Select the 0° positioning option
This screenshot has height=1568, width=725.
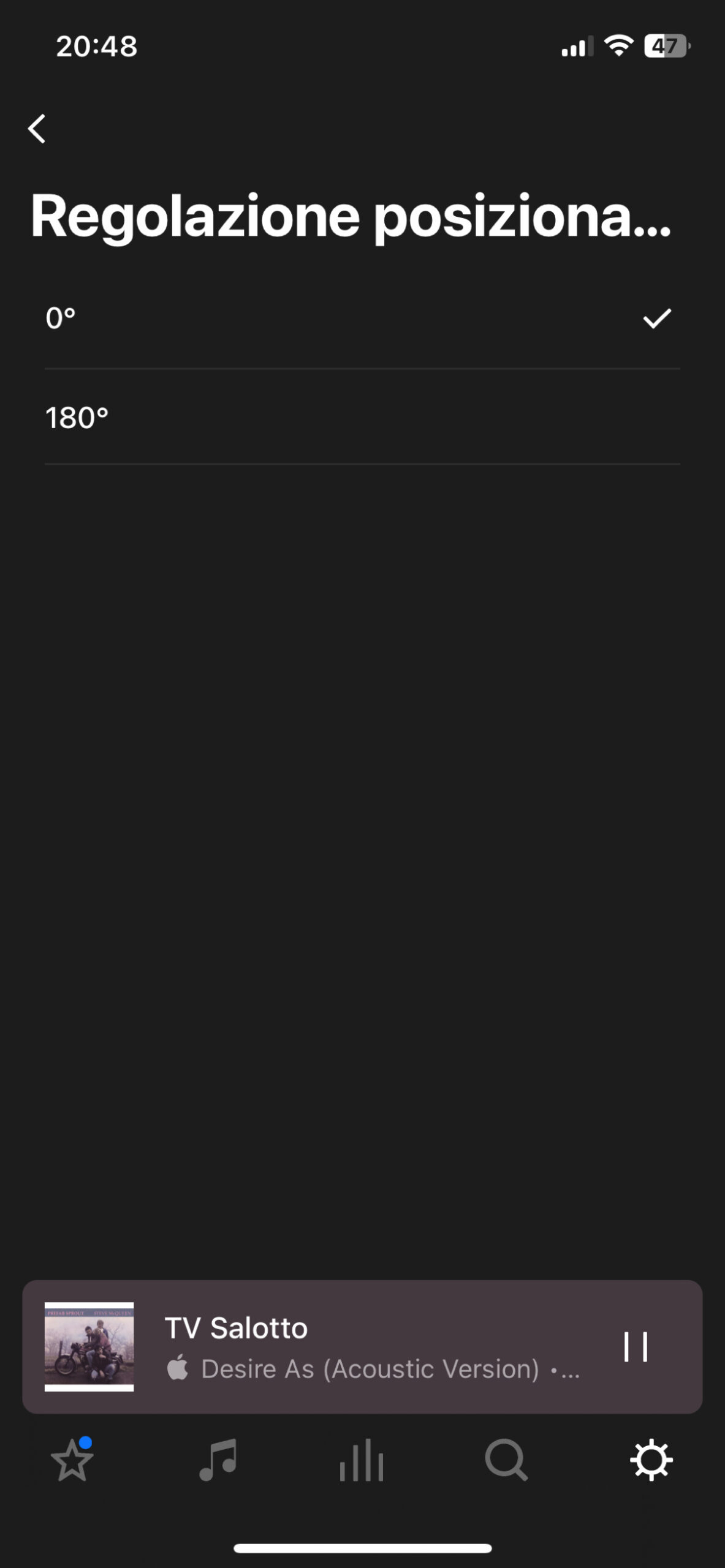coord(362,319)
